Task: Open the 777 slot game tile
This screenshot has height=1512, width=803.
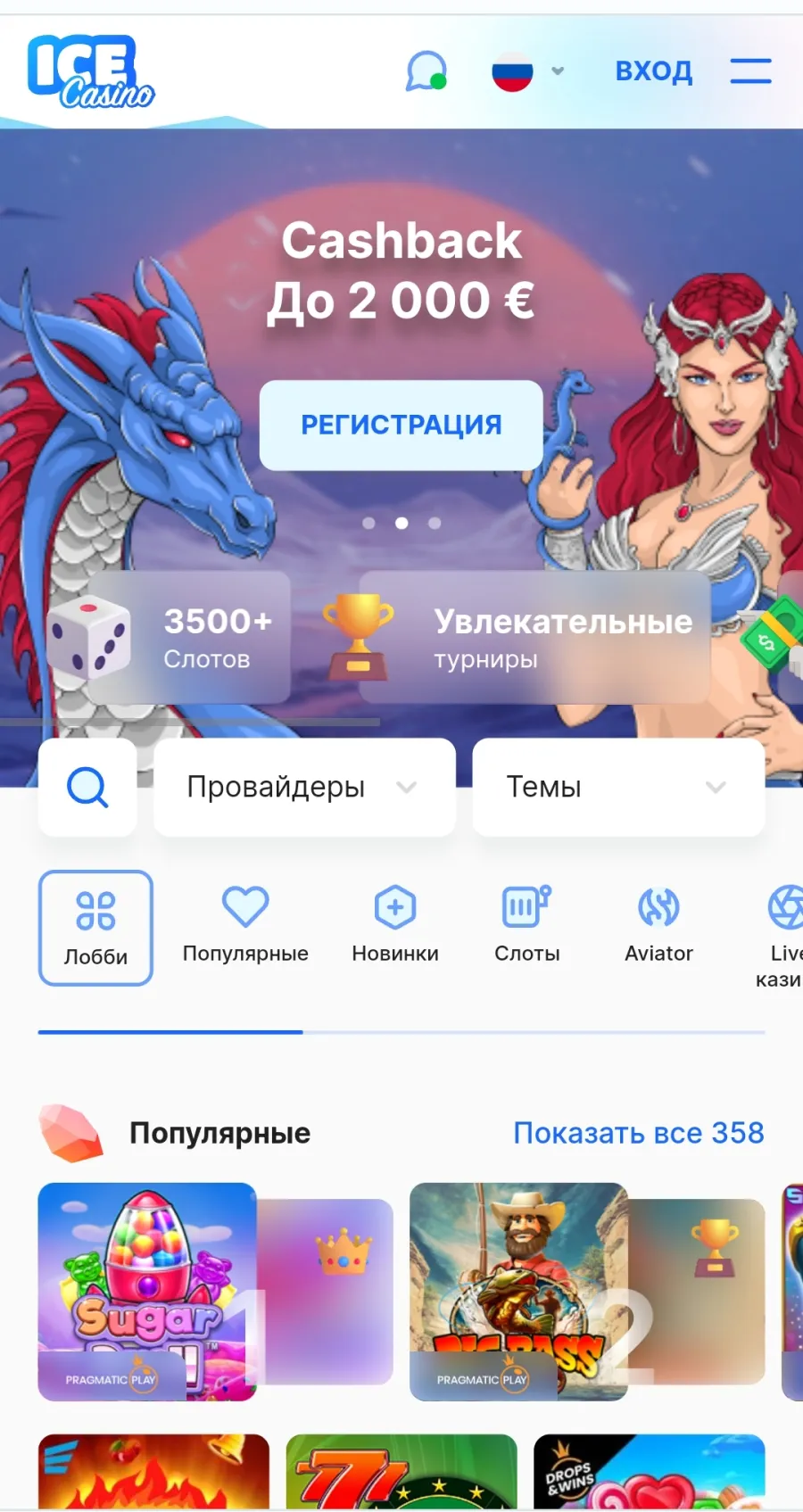Action: [x=401, y=1472]
